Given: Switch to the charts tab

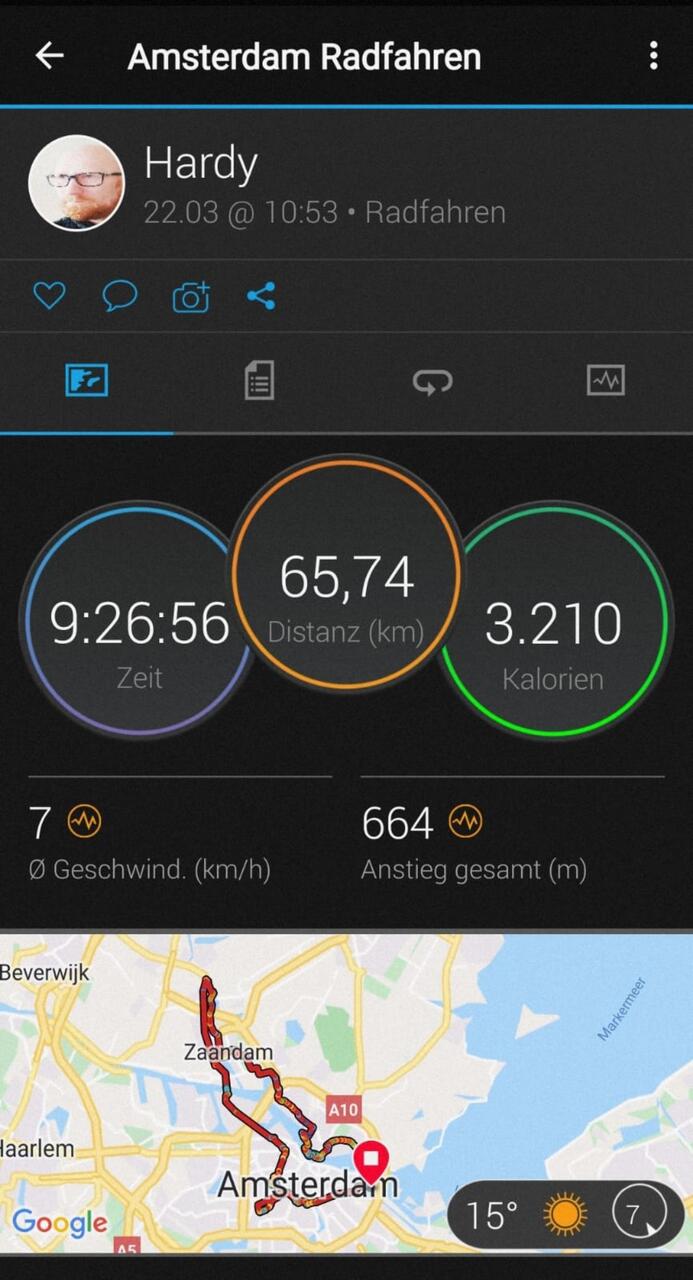Looking at the screenshot, I should click(605, 381).
